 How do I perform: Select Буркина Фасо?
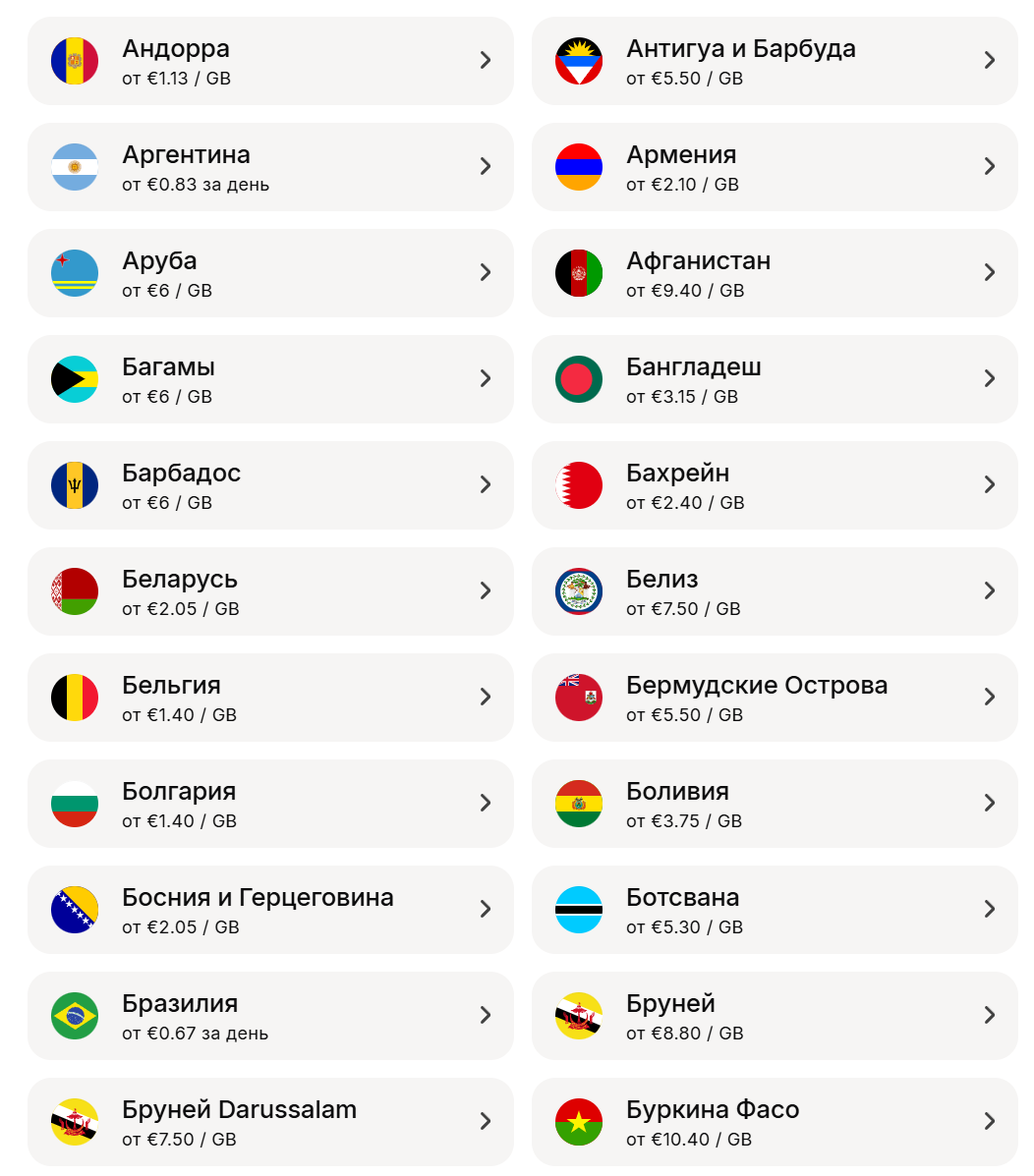point(775,1122)
